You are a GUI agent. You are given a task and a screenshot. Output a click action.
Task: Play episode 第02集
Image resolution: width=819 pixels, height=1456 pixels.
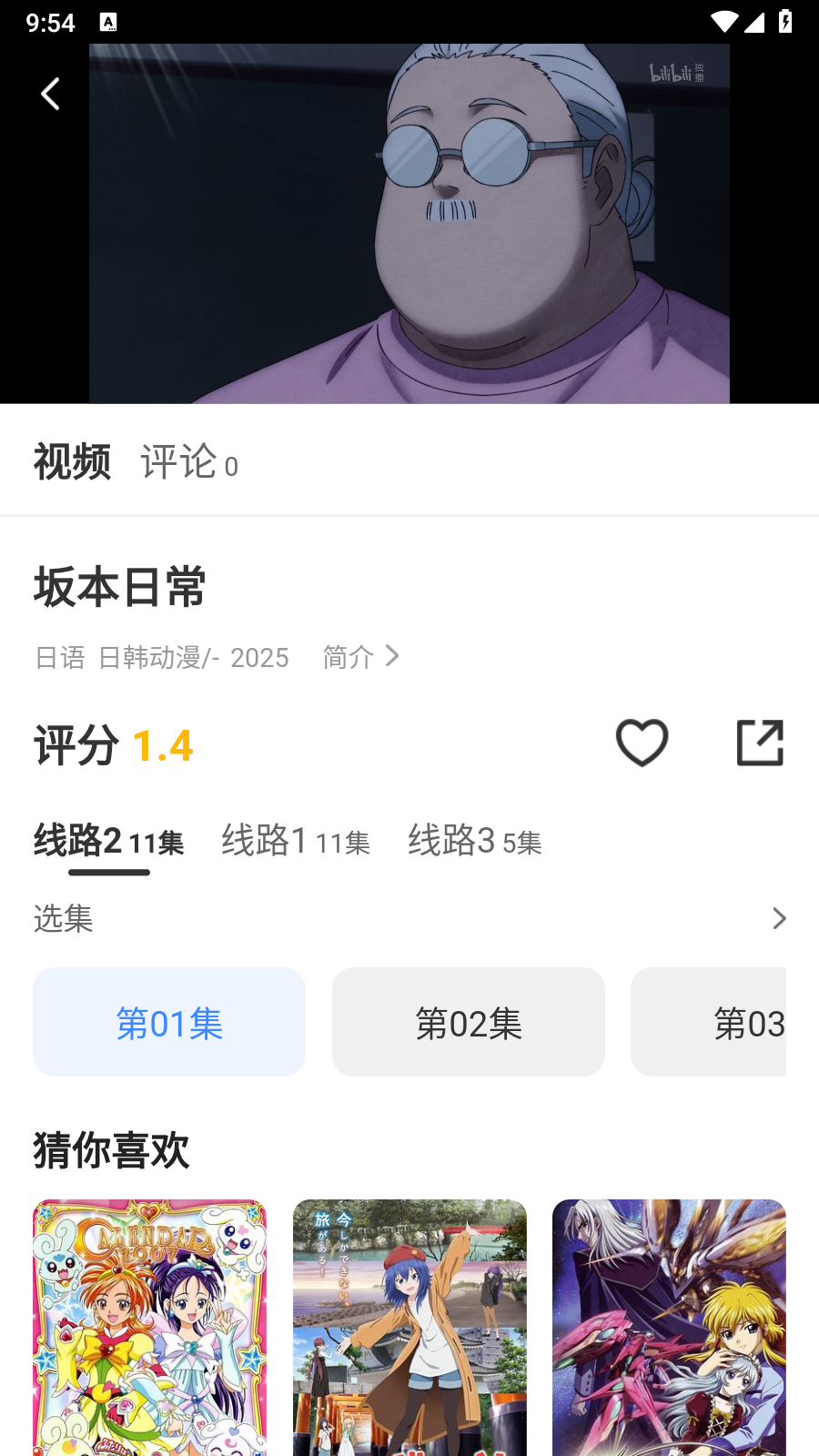click(x=468, y=1022)
